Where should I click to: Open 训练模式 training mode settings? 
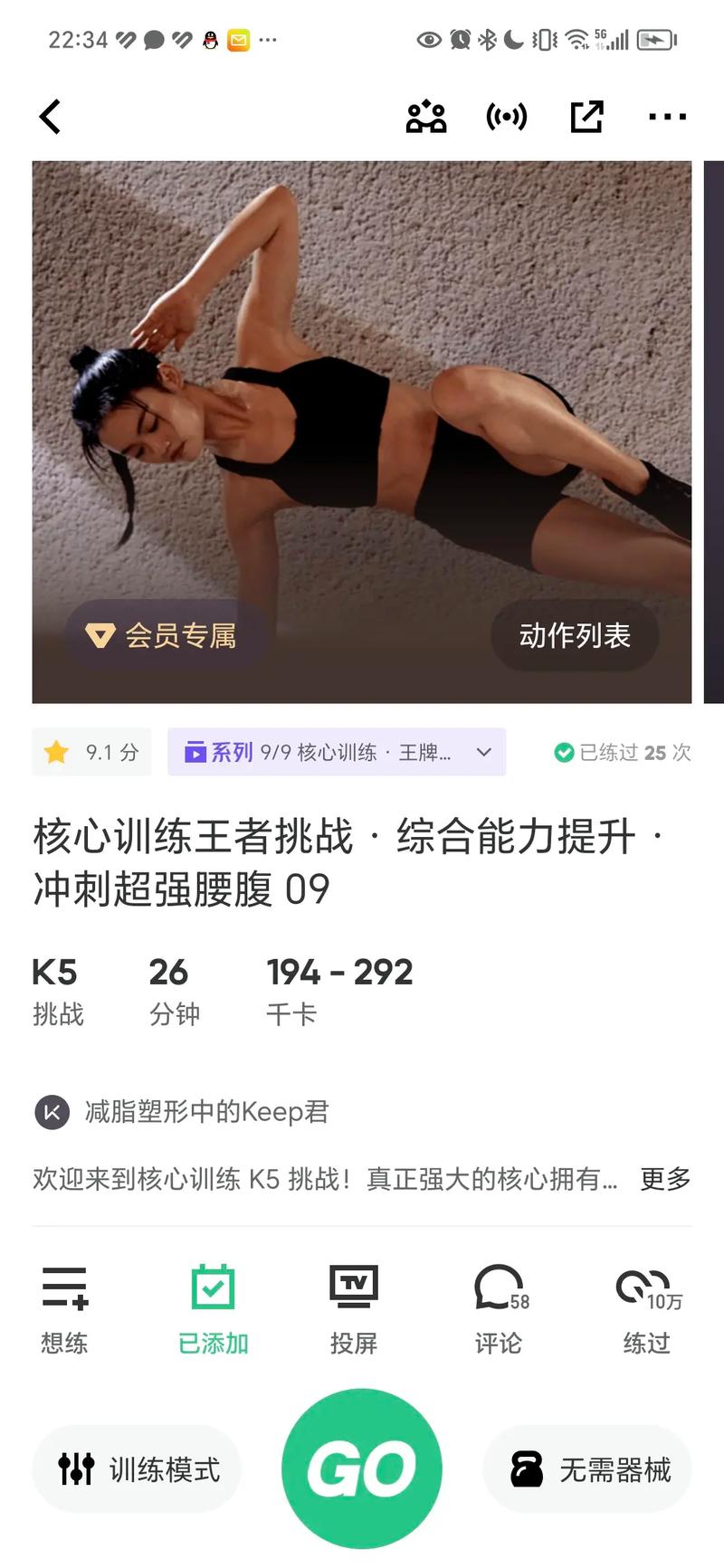pos(136,1468)
